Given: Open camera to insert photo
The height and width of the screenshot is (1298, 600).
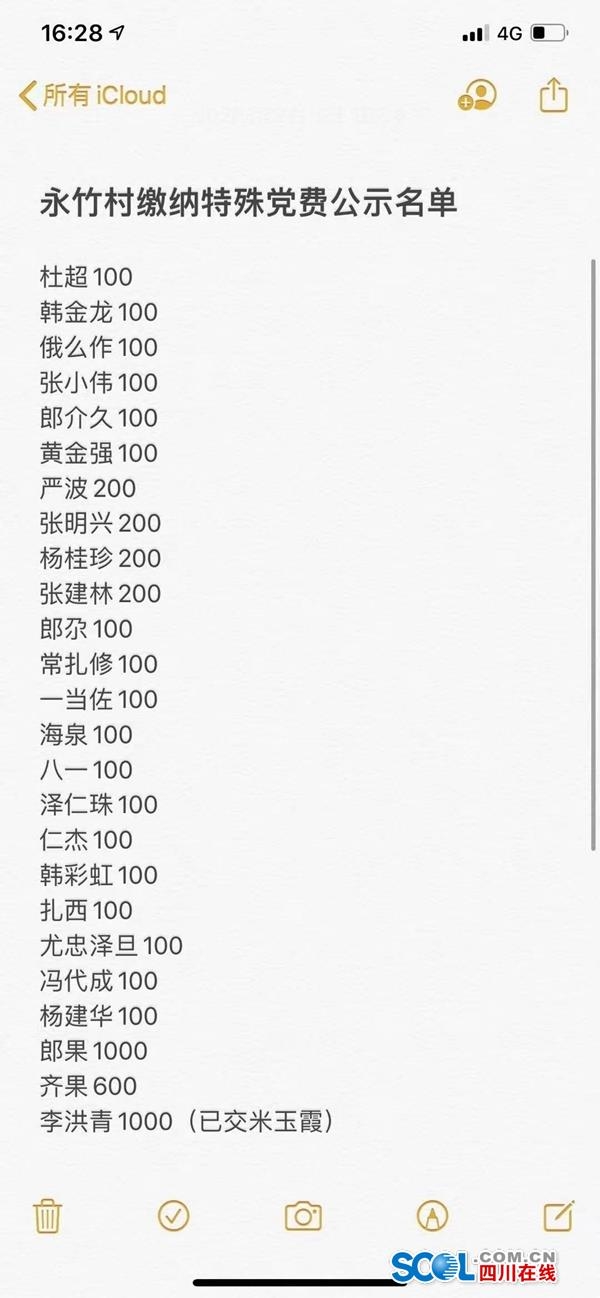Looking at the screenshot, I should tap(303, 1215).
